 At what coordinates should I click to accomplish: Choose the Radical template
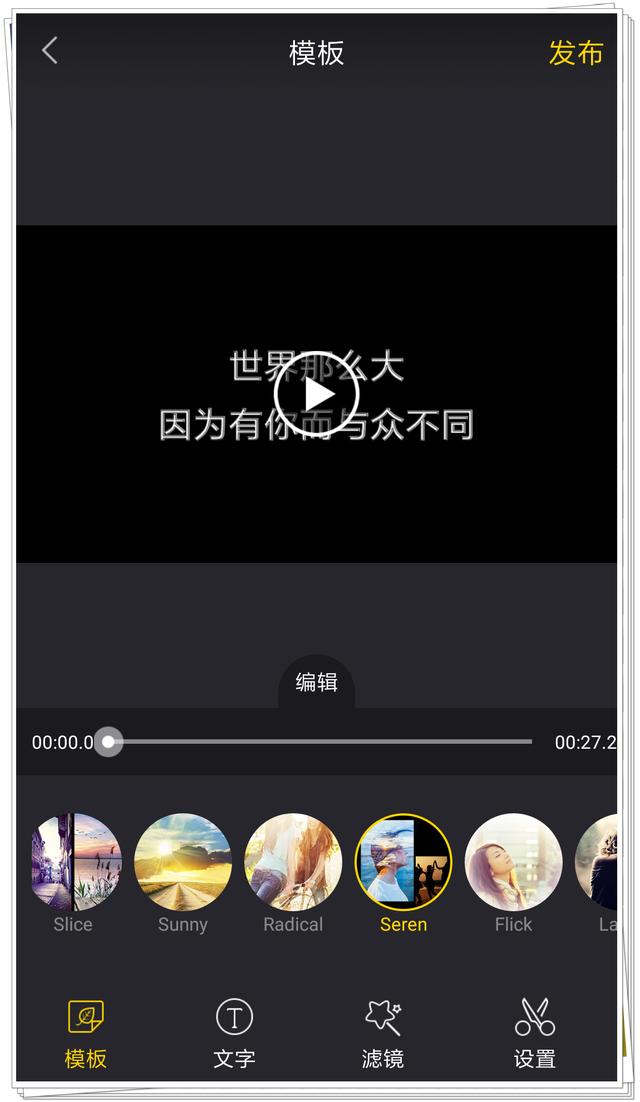click(293, 862)
